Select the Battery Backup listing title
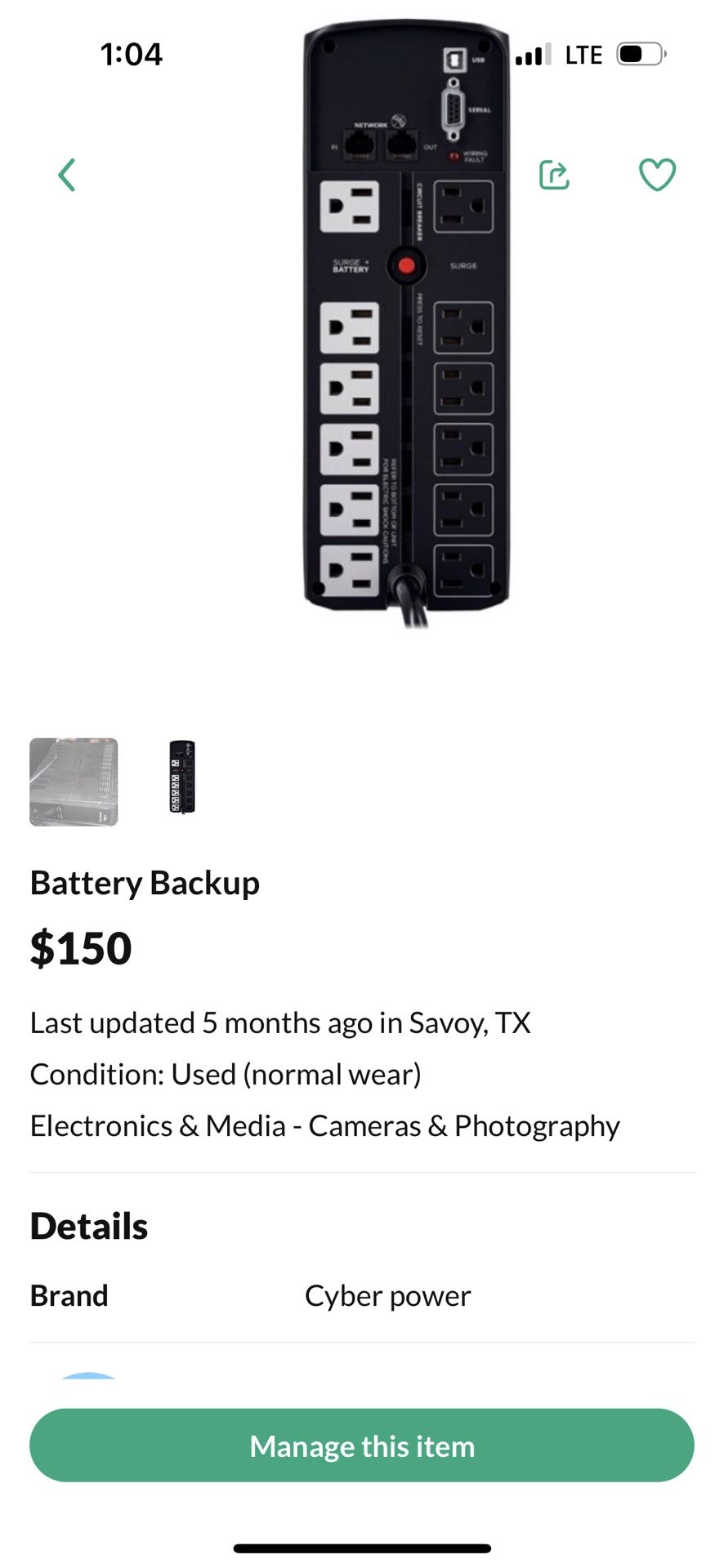Screen dimensions: 724x1568 (145, 883)
